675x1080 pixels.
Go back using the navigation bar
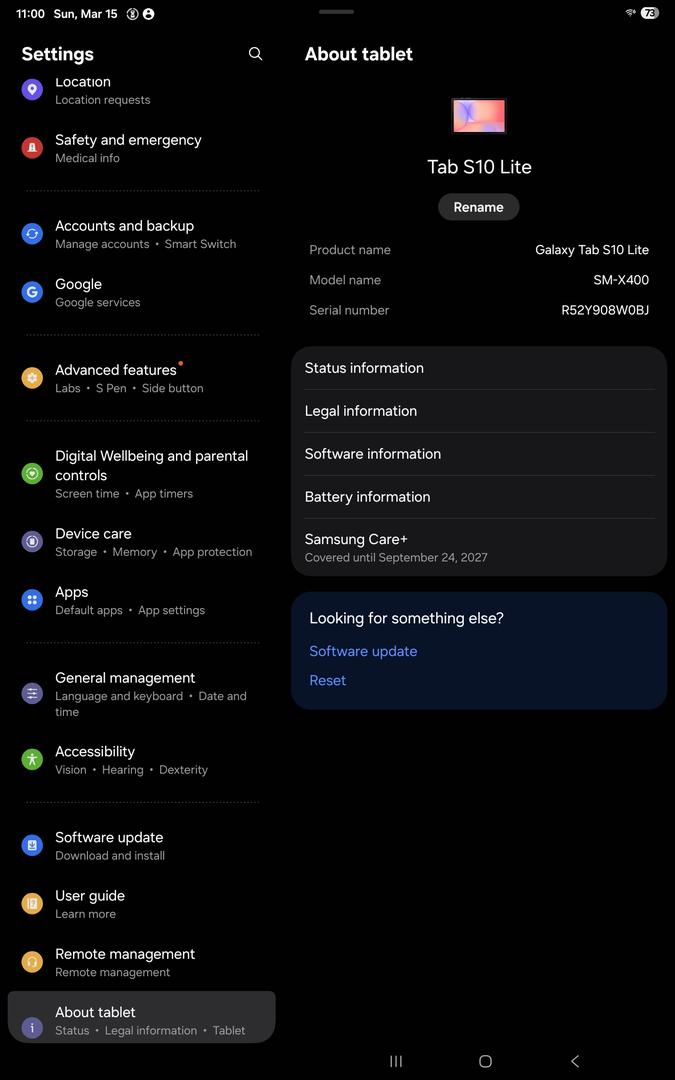coord(574,1061)
